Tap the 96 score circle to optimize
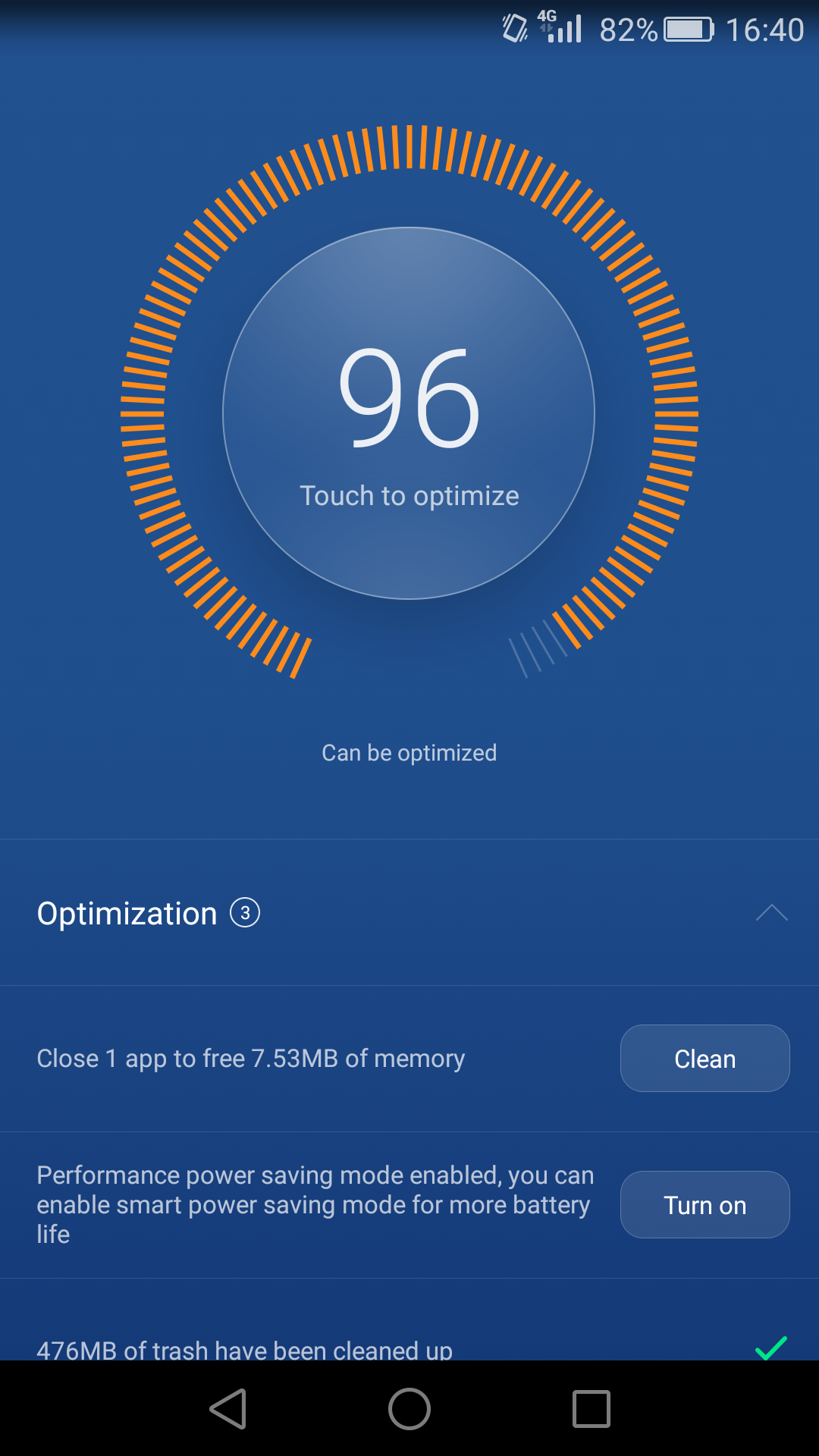Viewport: 819px width, 1456px height. pos(409,413)
